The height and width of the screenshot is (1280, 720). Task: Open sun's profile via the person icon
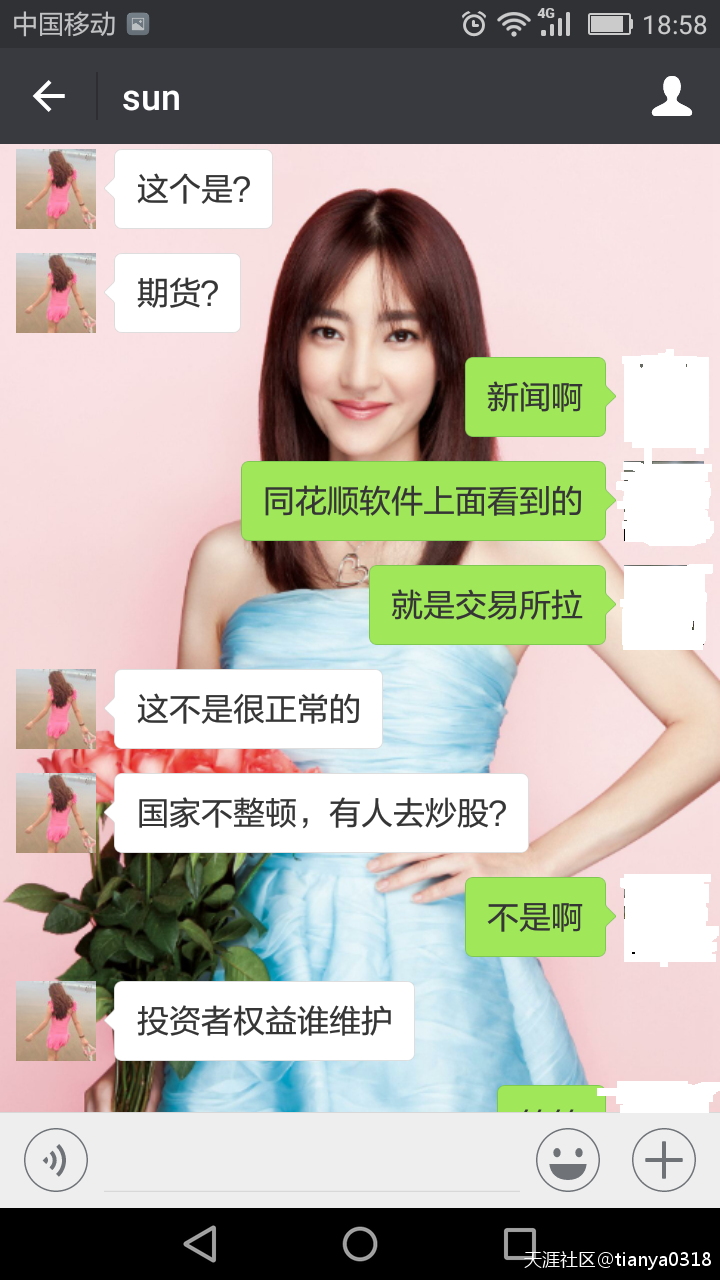pyautogui.click(x=673, y=96)
